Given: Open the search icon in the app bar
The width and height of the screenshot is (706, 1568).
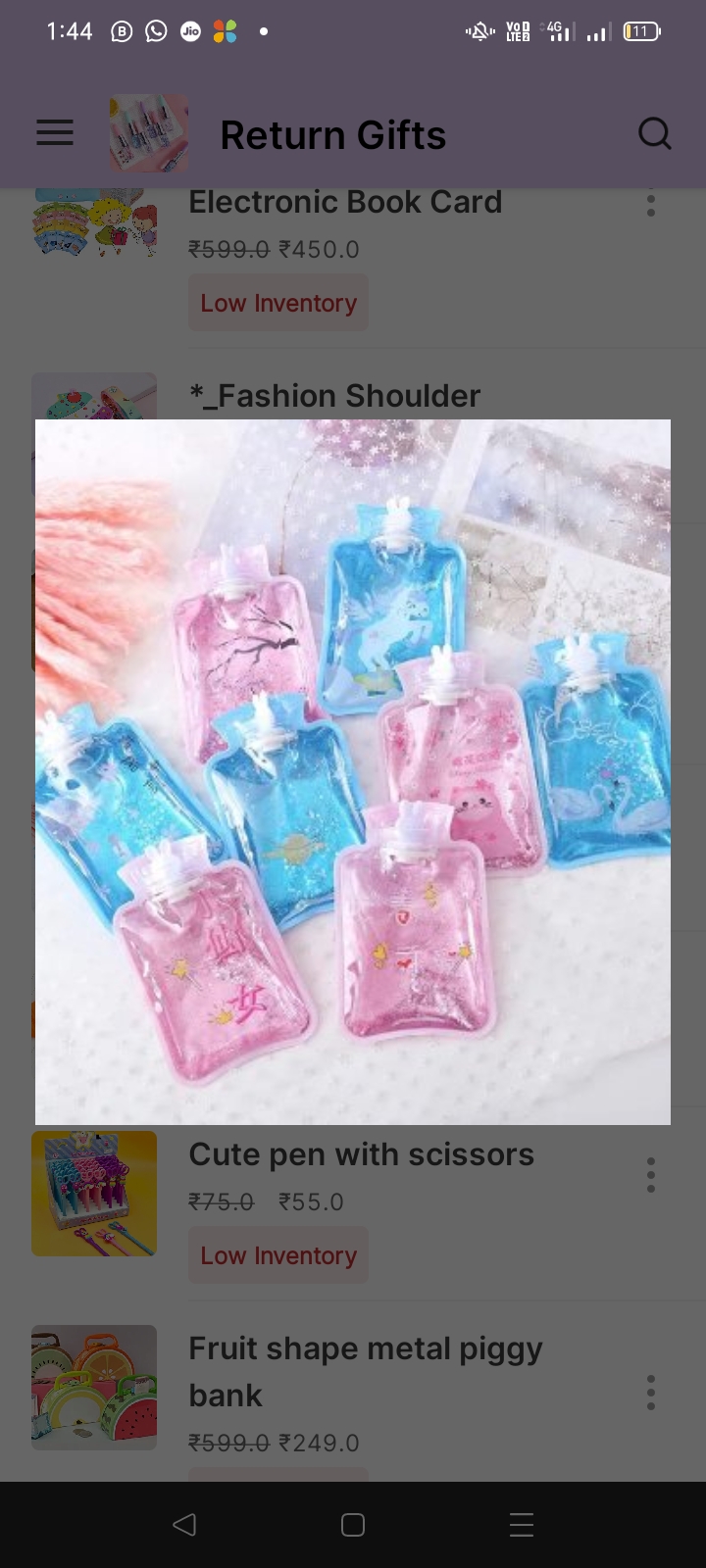Looking at the screenshot, I should (x=654, y=133).
